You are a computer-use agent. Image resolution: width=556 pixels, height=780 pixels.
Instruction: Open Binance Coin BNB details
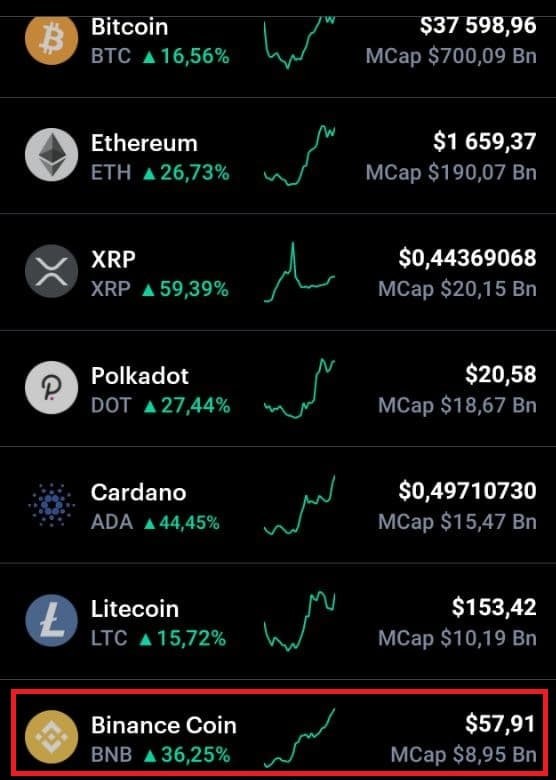point(278,731)
